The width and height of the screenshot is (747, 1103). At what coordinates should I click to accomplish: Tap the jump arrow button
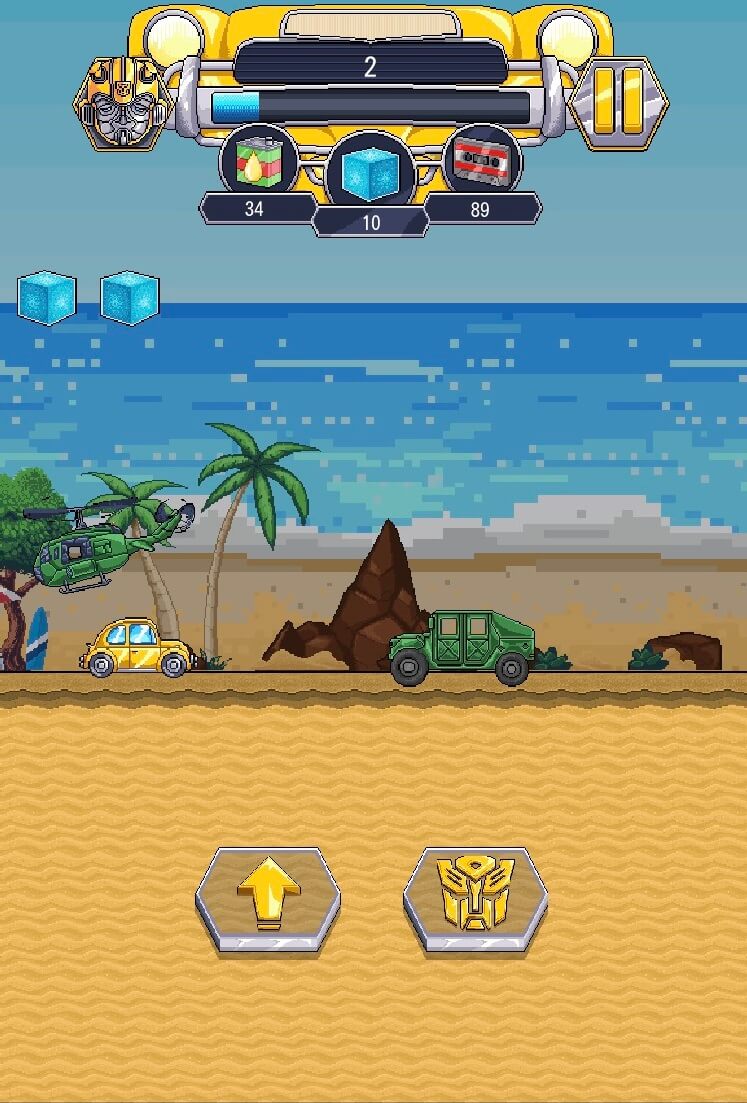click(x=268, y=897)
